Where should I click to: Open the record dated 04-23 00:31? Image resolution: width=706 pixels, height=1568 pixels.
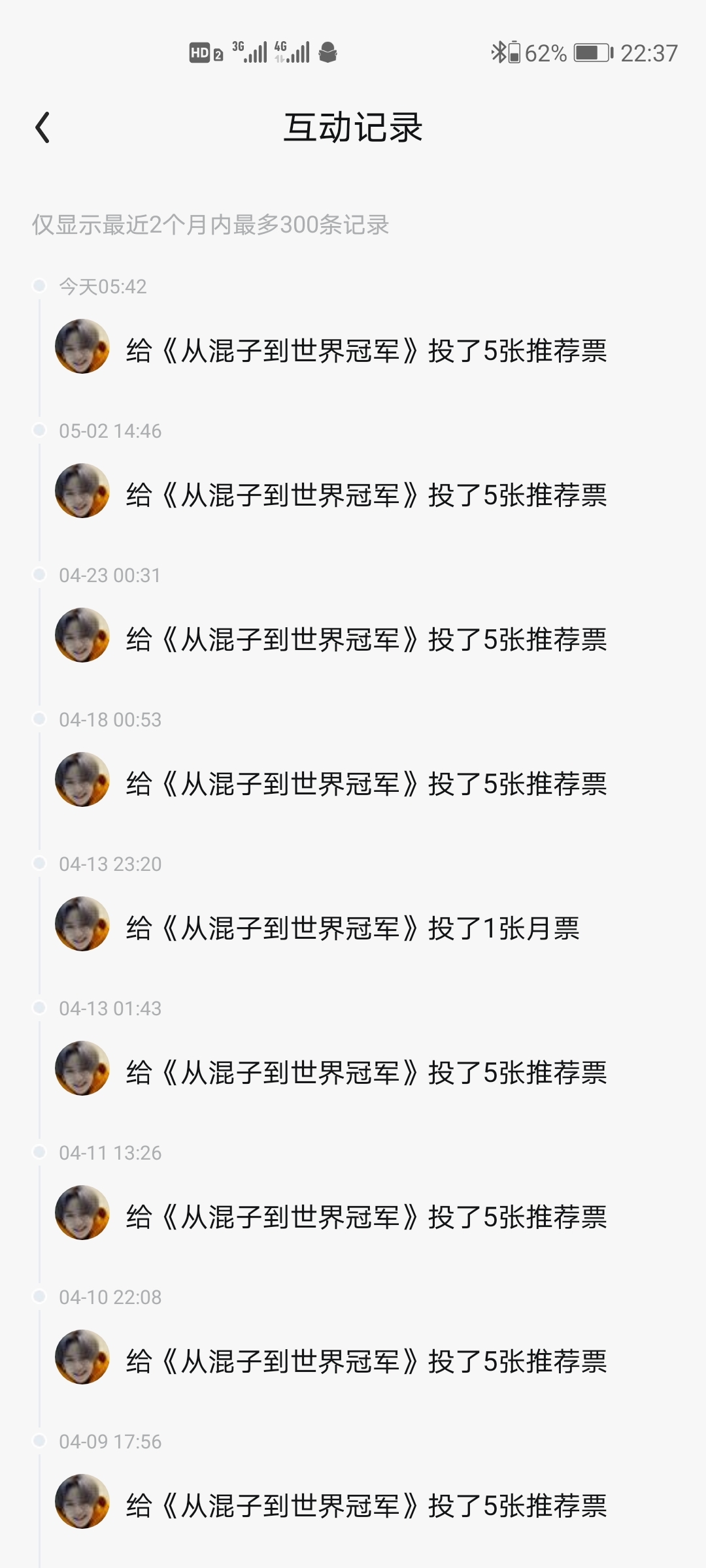366,639
